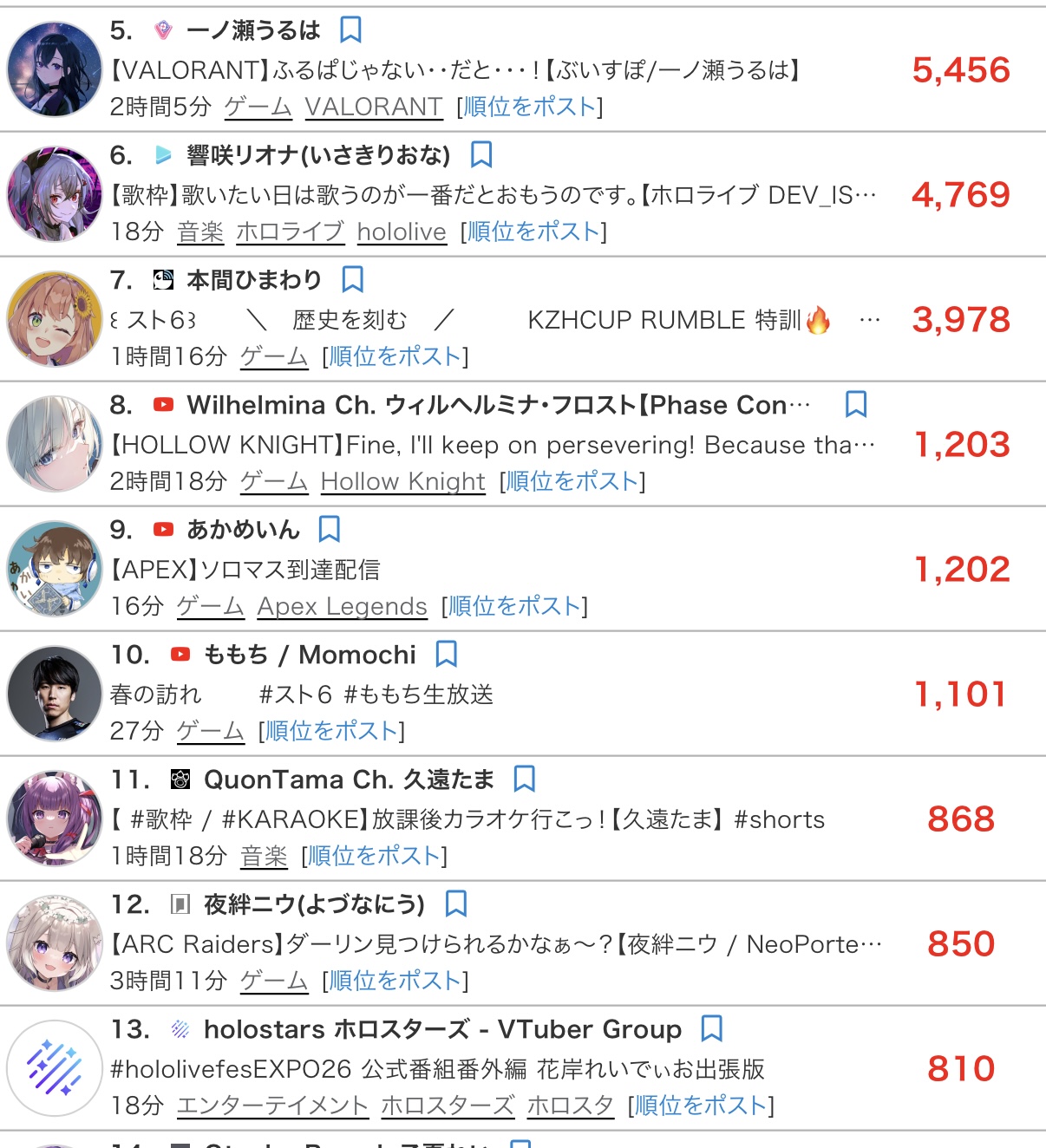Image resolution: width=1046 pixels, height=1148 pixels.
Task: Bookmark holostars ホロスターズ channel
Action: tap(712, 1029)
